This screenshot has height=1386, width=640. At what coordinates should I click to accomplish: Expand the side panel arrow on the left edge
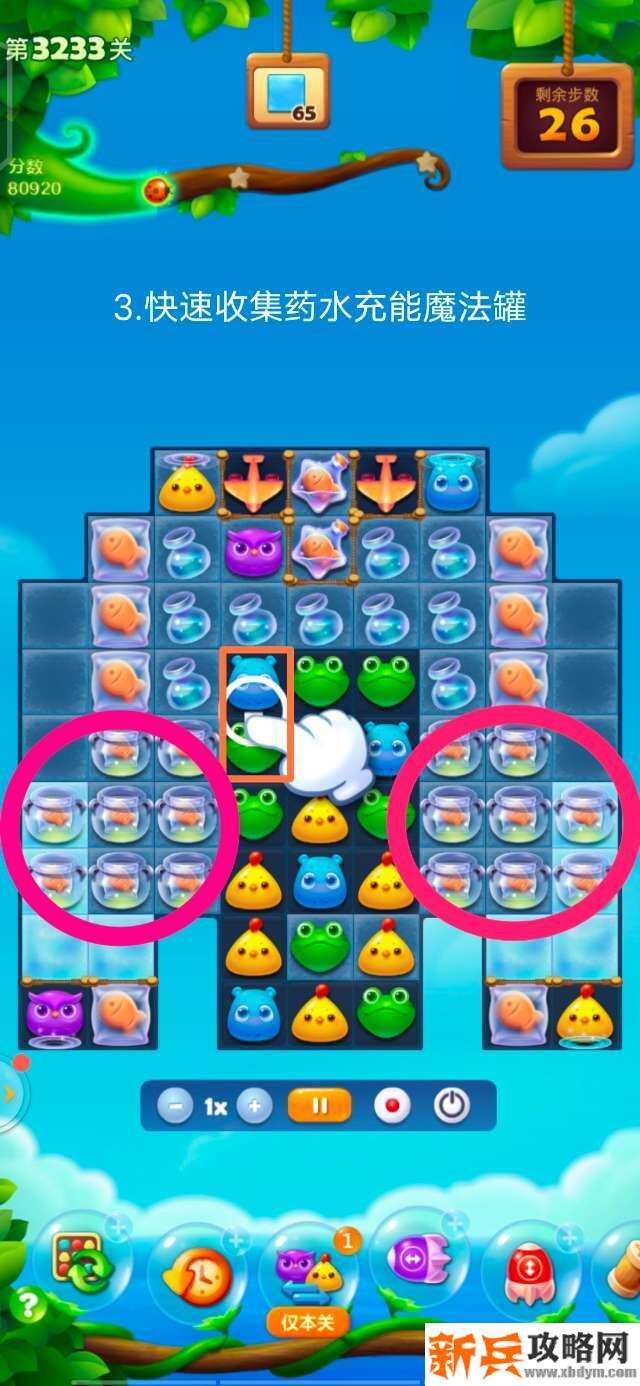pyautogui.click(x=9, y=1093)
